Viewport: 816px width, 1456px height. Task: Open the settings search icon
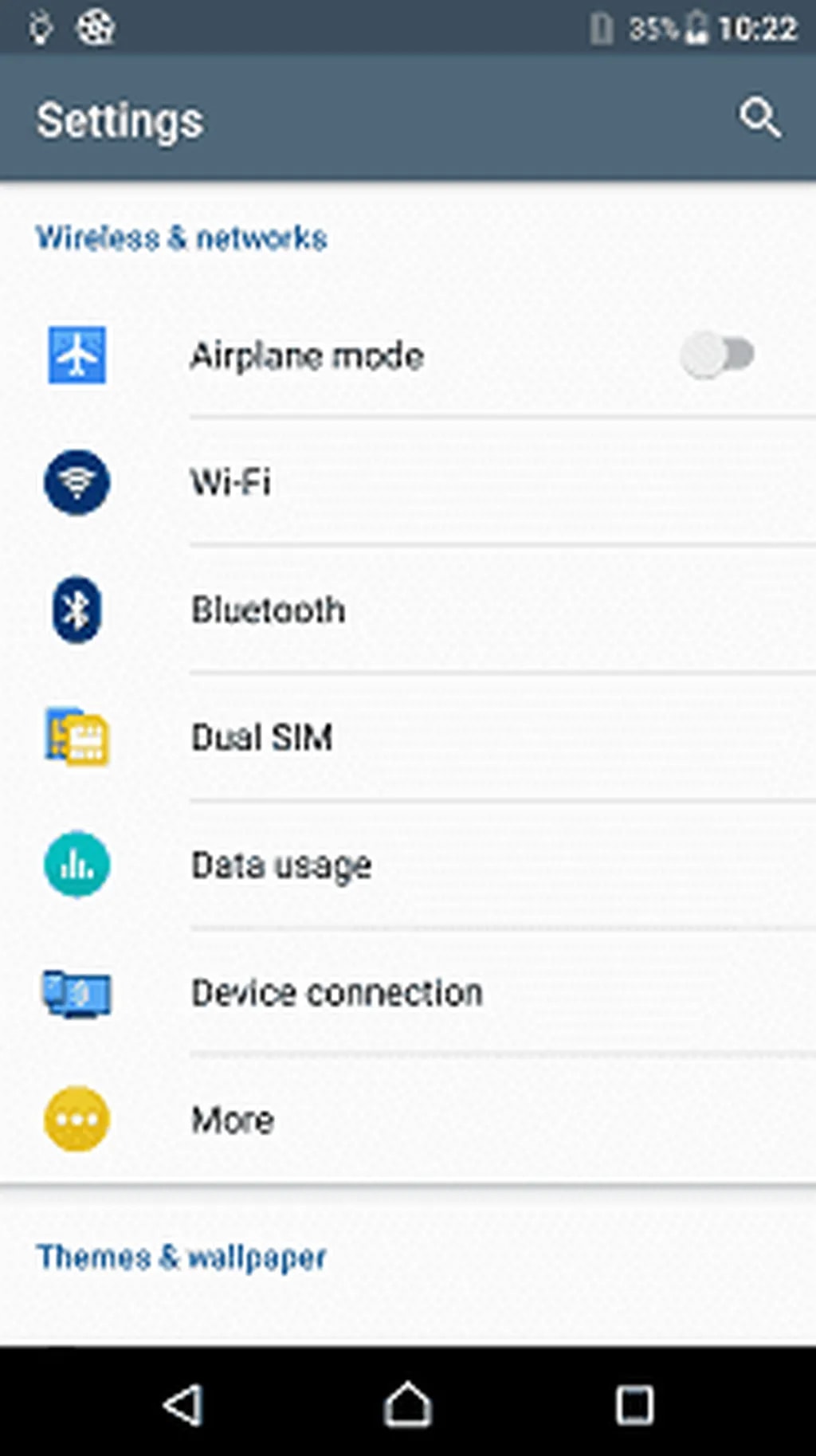pos(759,119)
